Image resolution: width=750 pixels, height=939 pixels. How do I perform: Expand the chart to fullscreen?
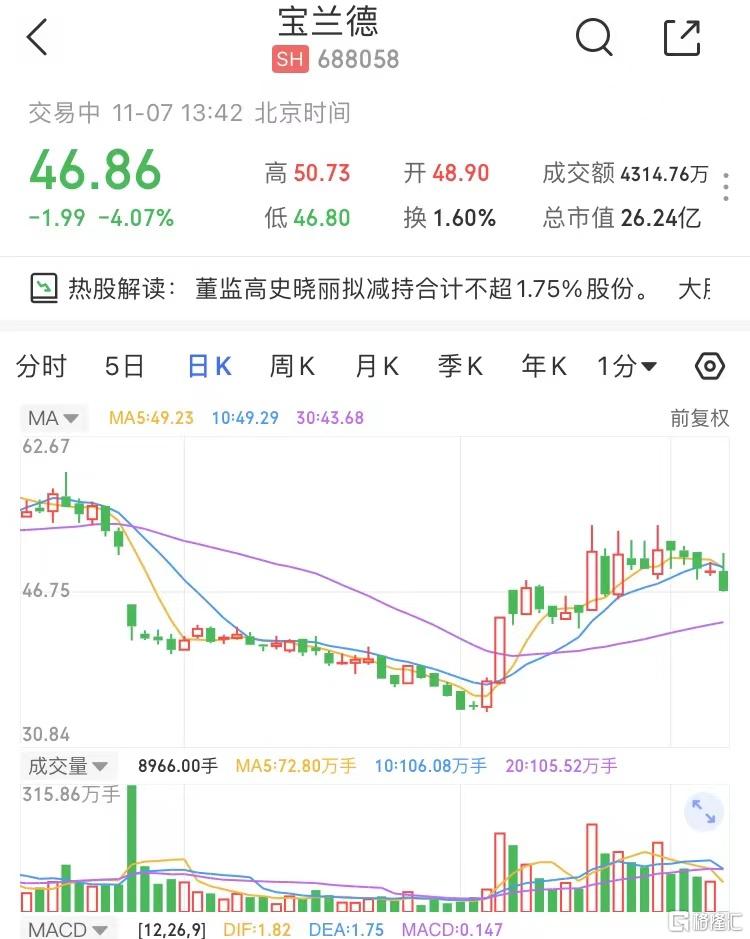(704, 812)
